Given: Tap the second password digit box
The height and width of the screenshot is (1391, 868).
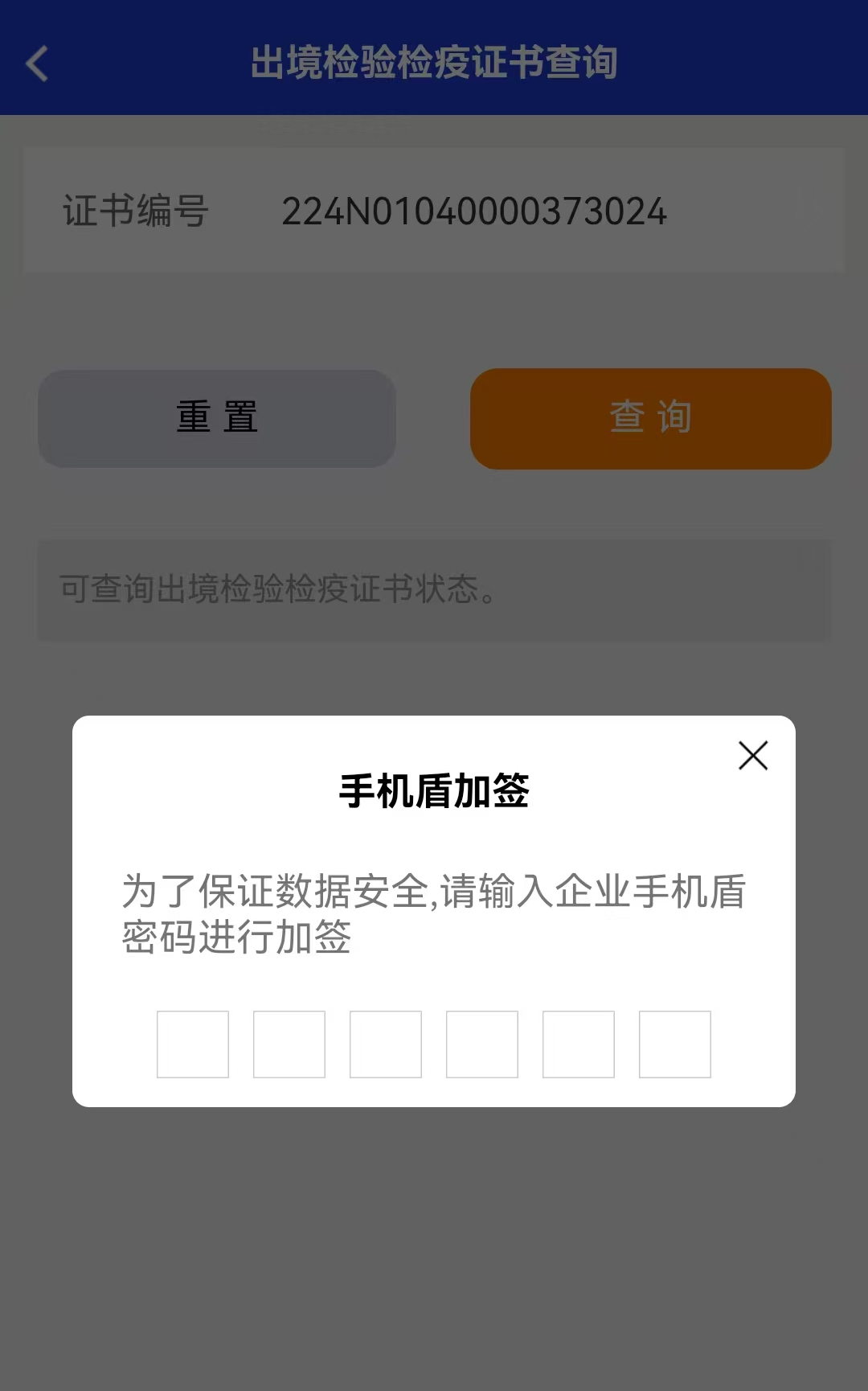Looking at the screenshot, I should point(289,1043).
